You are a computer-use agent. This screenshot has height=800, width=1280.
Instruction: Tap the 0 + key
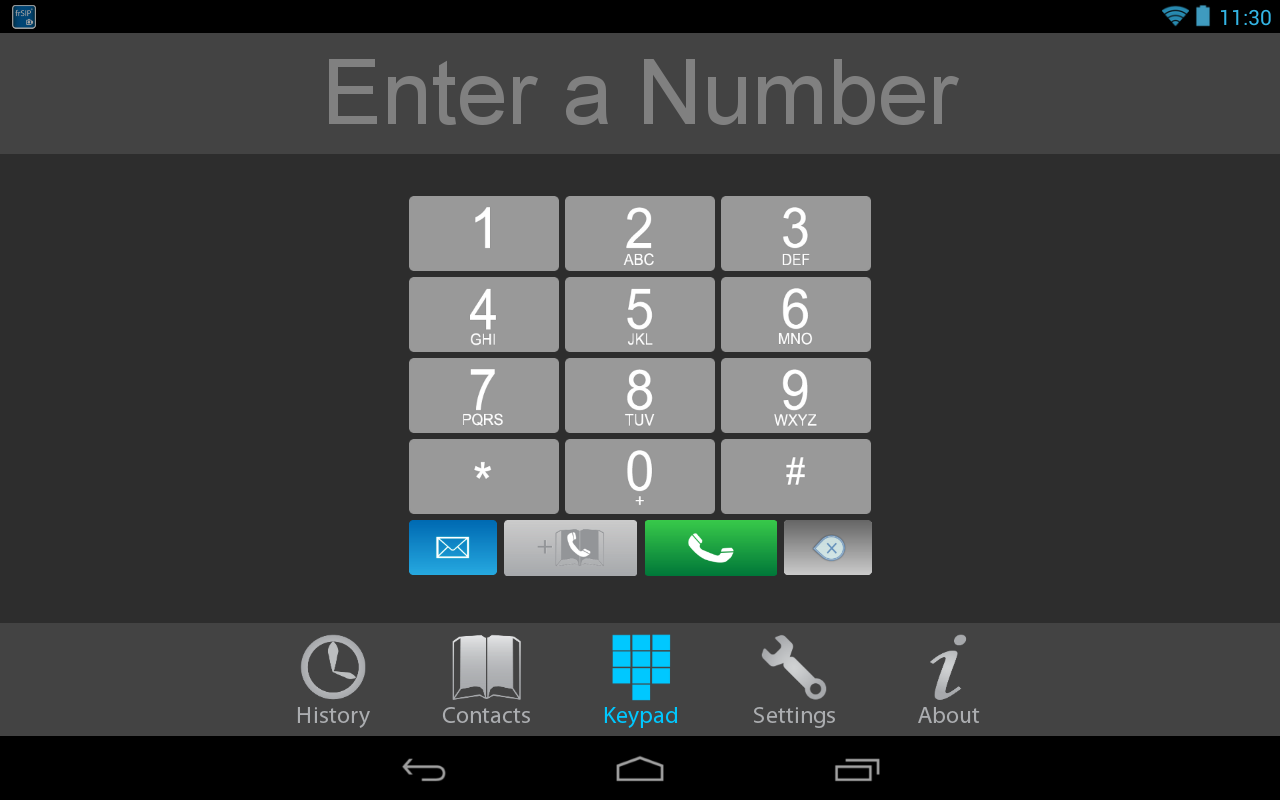(x=640, y=476)
